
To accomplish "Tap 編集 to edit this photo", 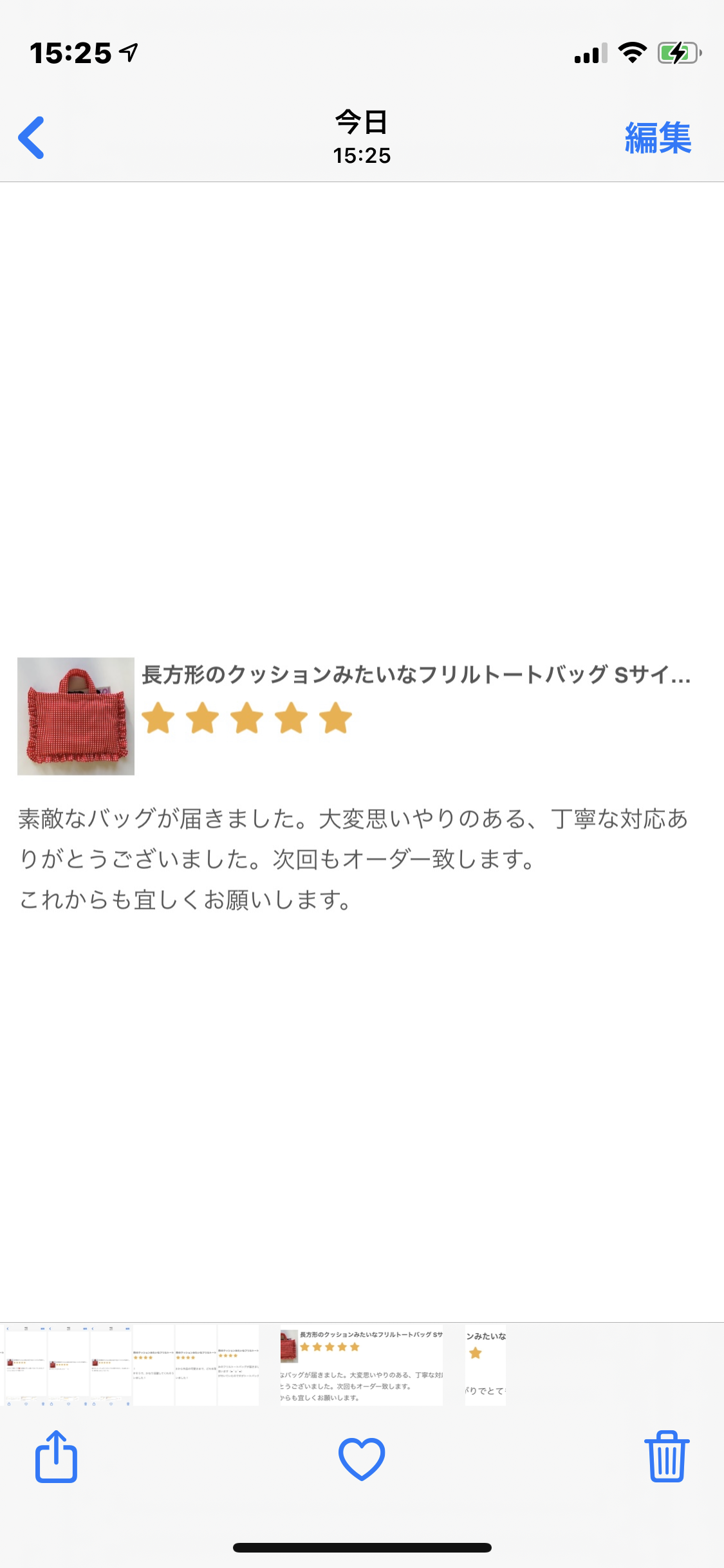I will (x=658, y=138).
